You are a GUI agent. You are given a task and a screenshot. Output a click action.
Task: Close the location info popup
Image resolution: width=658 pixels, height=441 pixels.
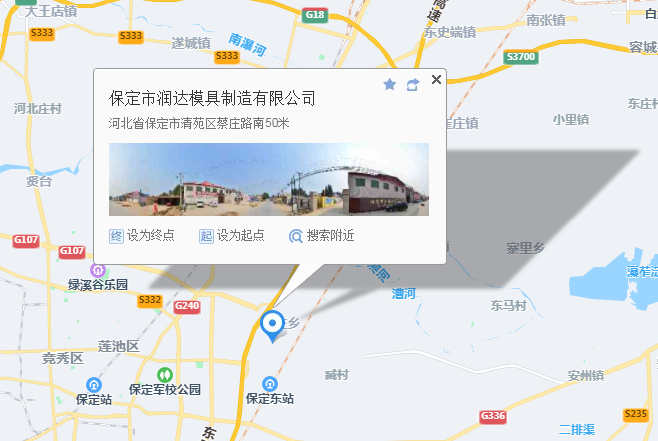point(436,80)
